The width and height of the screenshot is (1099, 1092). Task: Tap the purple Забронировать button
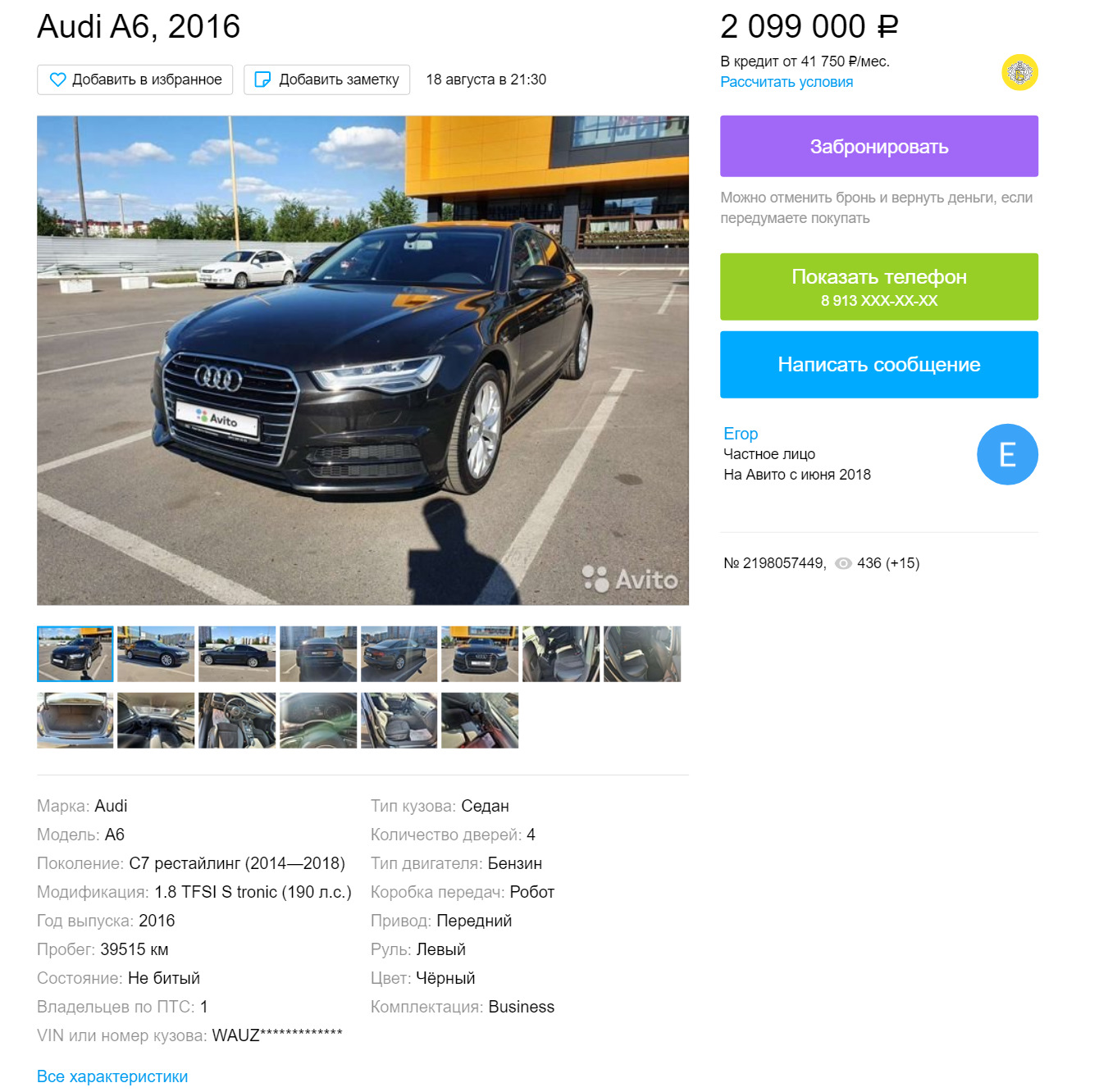pos(878,146)
